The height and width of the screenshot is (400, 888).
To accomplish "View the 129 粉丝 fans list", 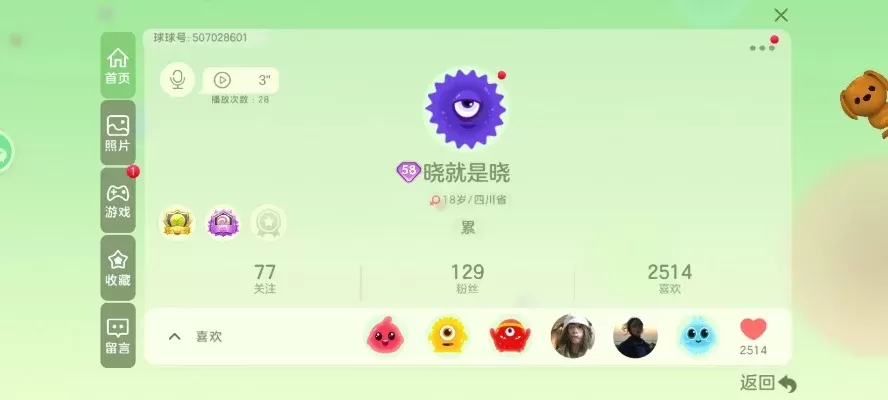I will click(x=467, y=278).
